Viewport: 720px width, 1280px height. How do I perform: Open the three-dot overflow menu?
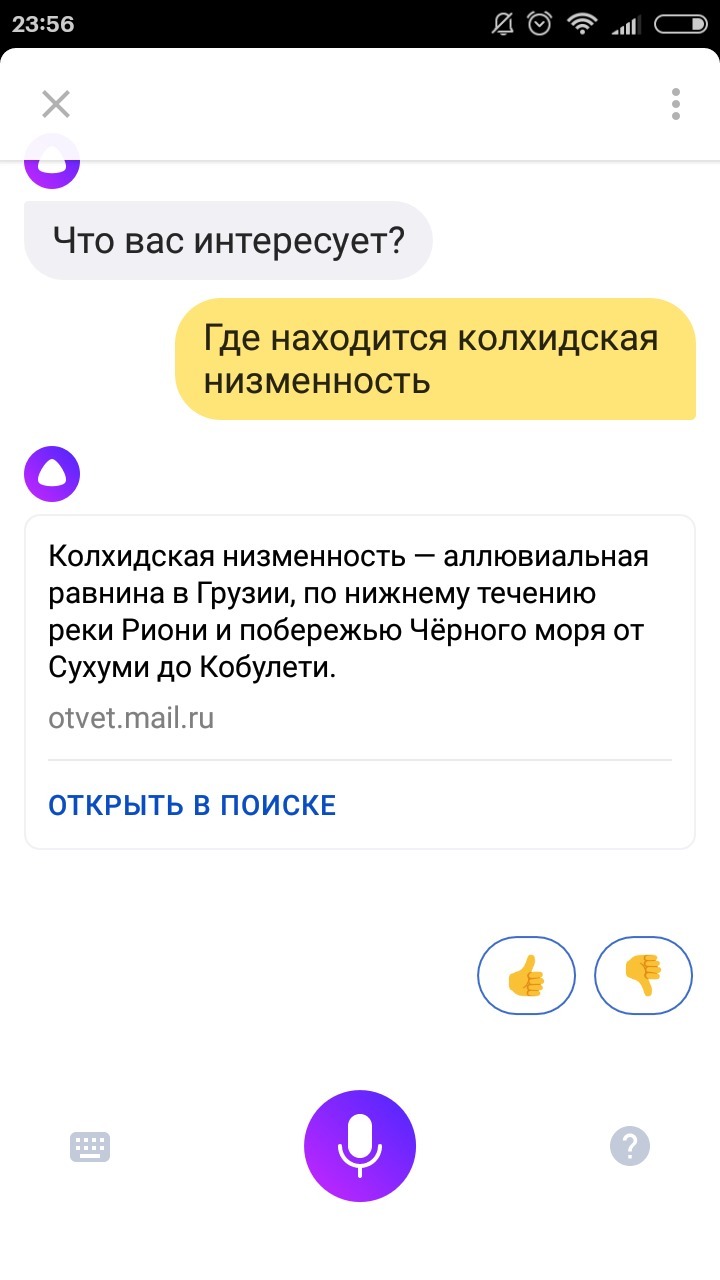pyautogui.click(x=677, y=104)
